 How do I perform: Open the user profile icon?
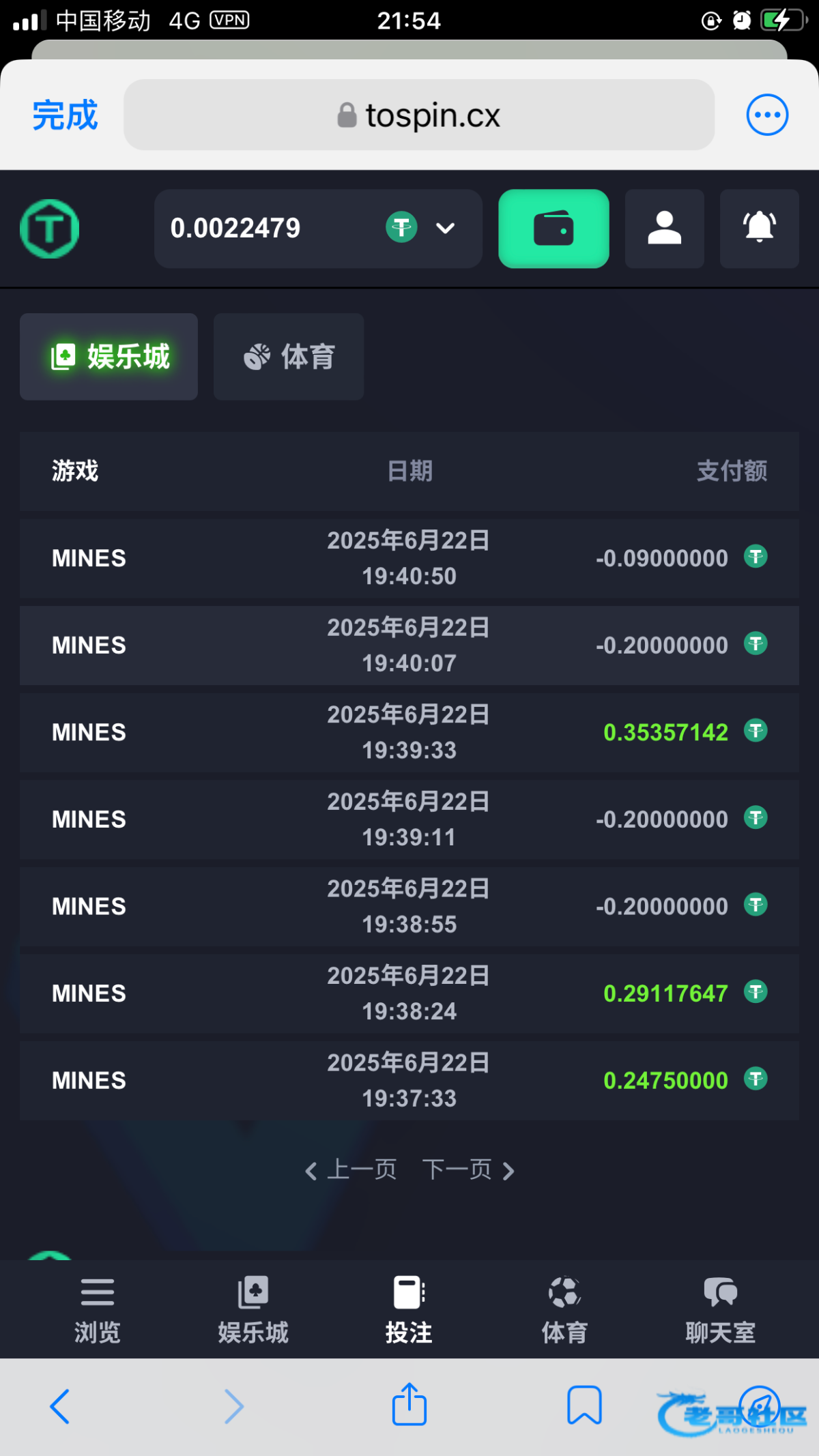pyautogui.click(x=664, y=229)
